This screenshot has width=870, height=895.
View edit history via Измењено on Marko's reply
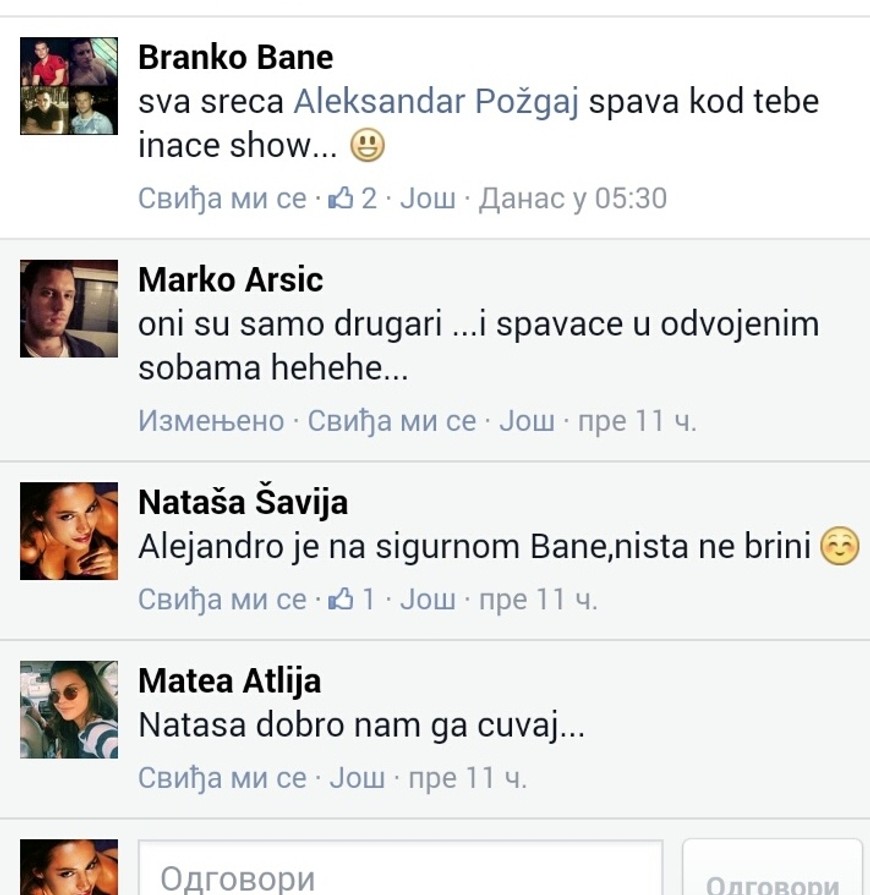point(211,421)
